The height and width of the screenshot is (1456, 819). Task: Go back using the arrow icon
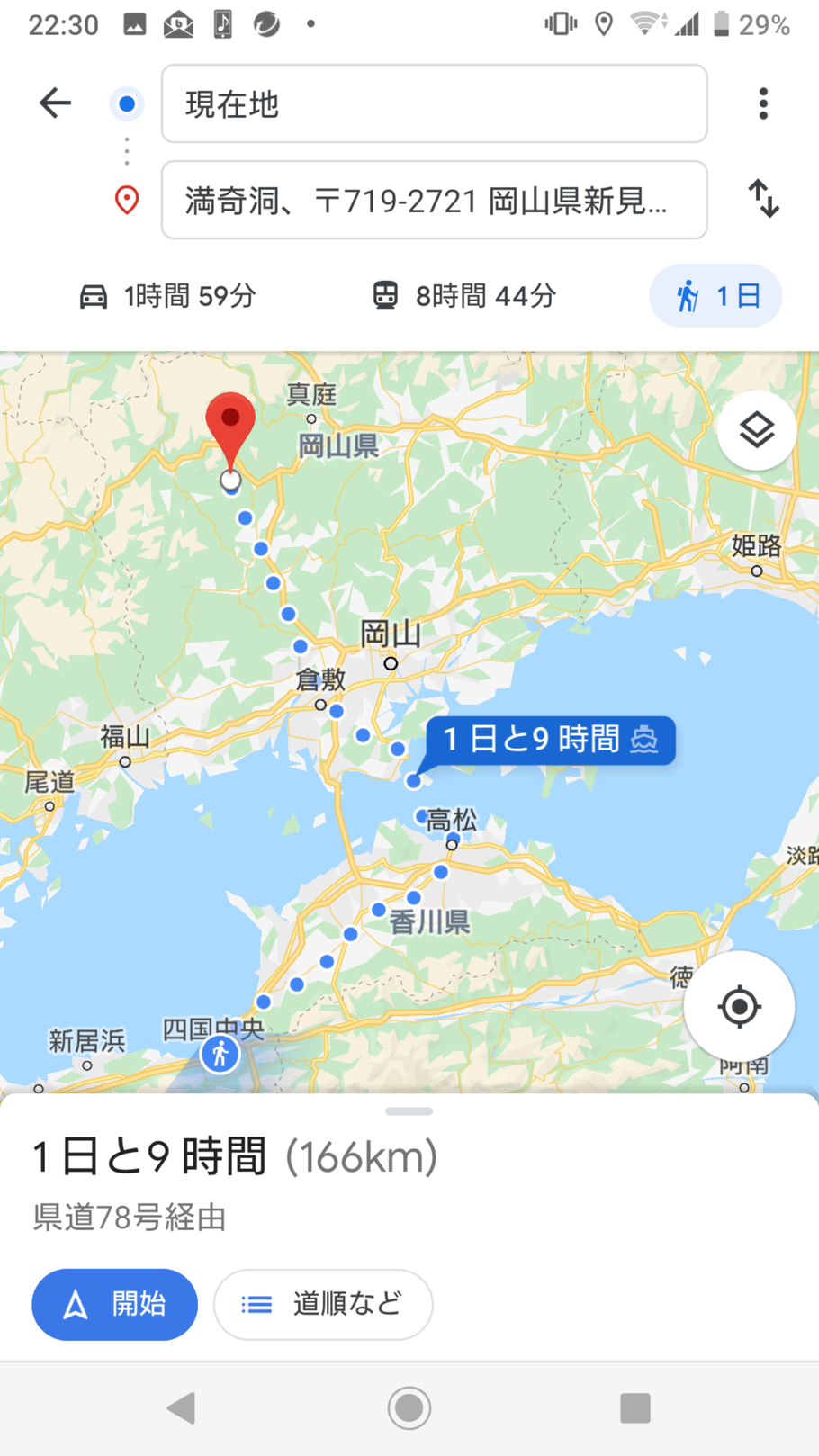coord(55,103)
